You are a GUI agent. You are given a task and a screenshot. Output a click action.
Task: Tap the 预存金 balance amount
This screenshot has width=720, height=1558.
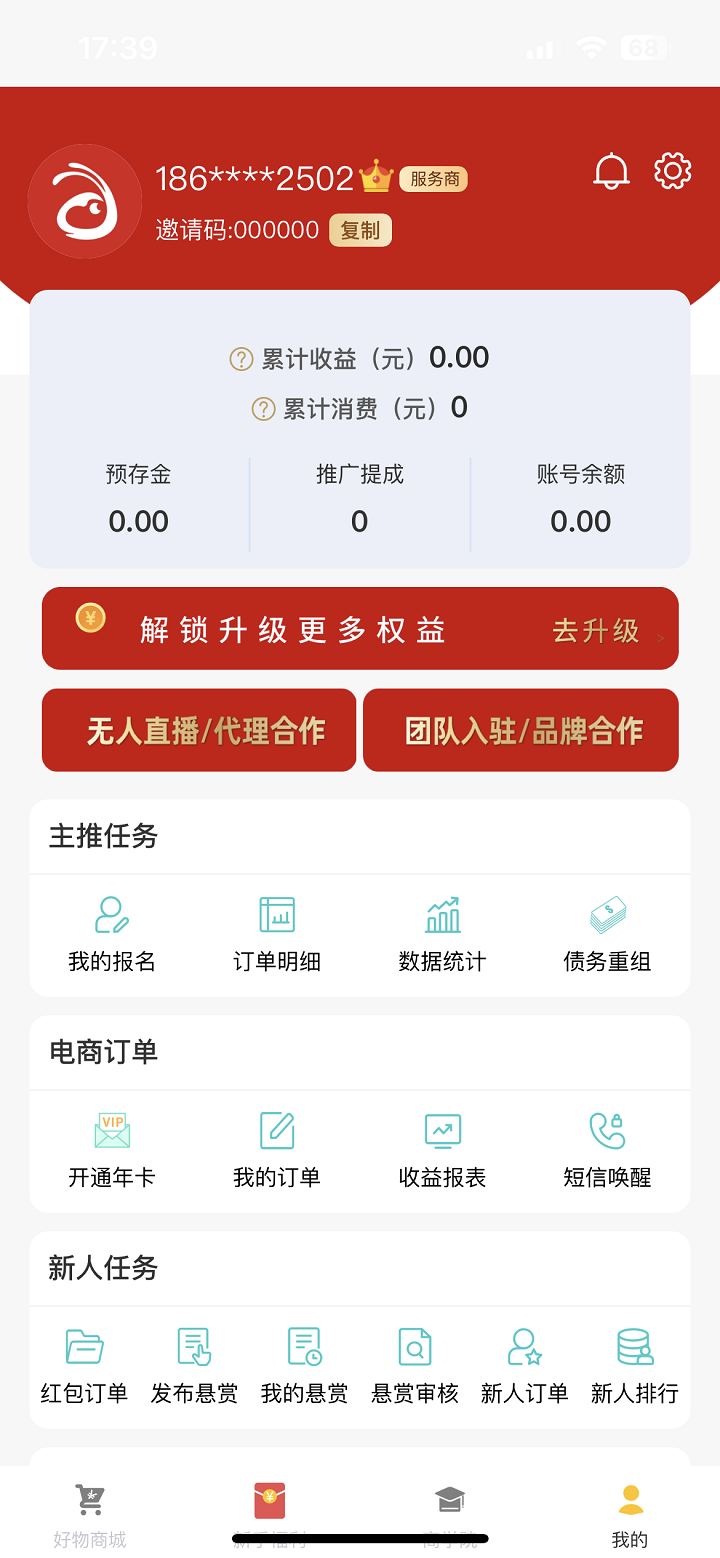[138, 521]
